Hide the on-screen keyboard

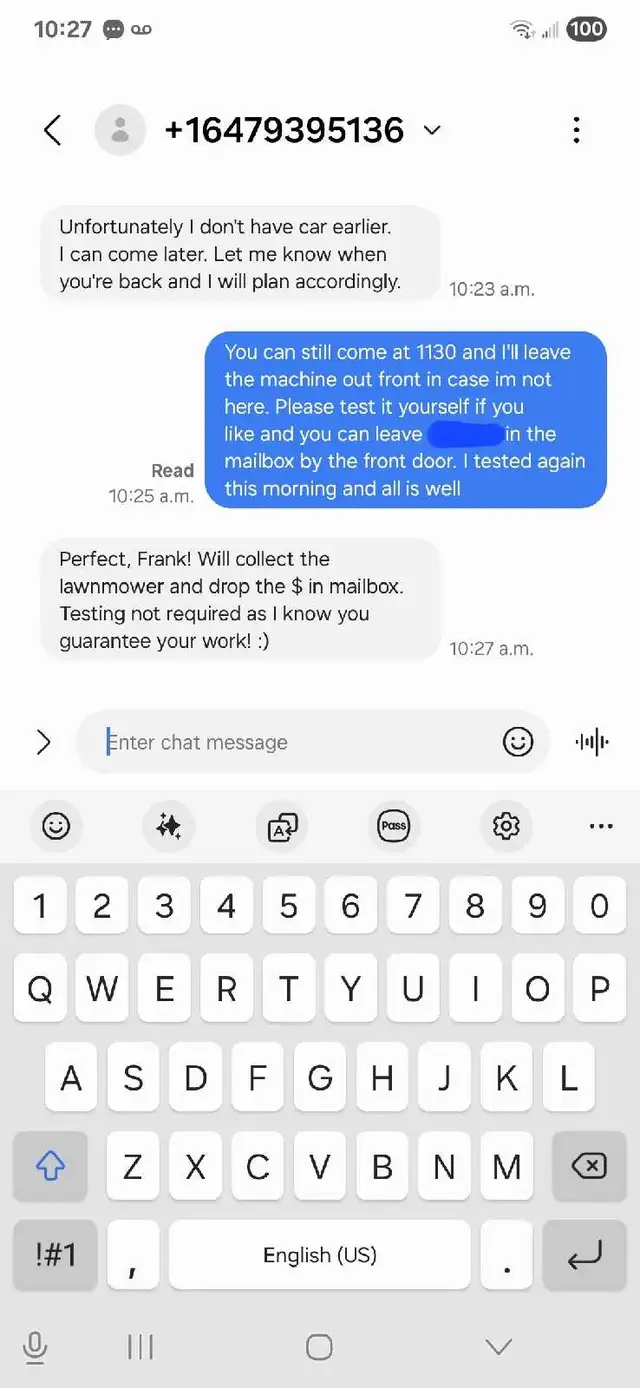pos(498,1347)
